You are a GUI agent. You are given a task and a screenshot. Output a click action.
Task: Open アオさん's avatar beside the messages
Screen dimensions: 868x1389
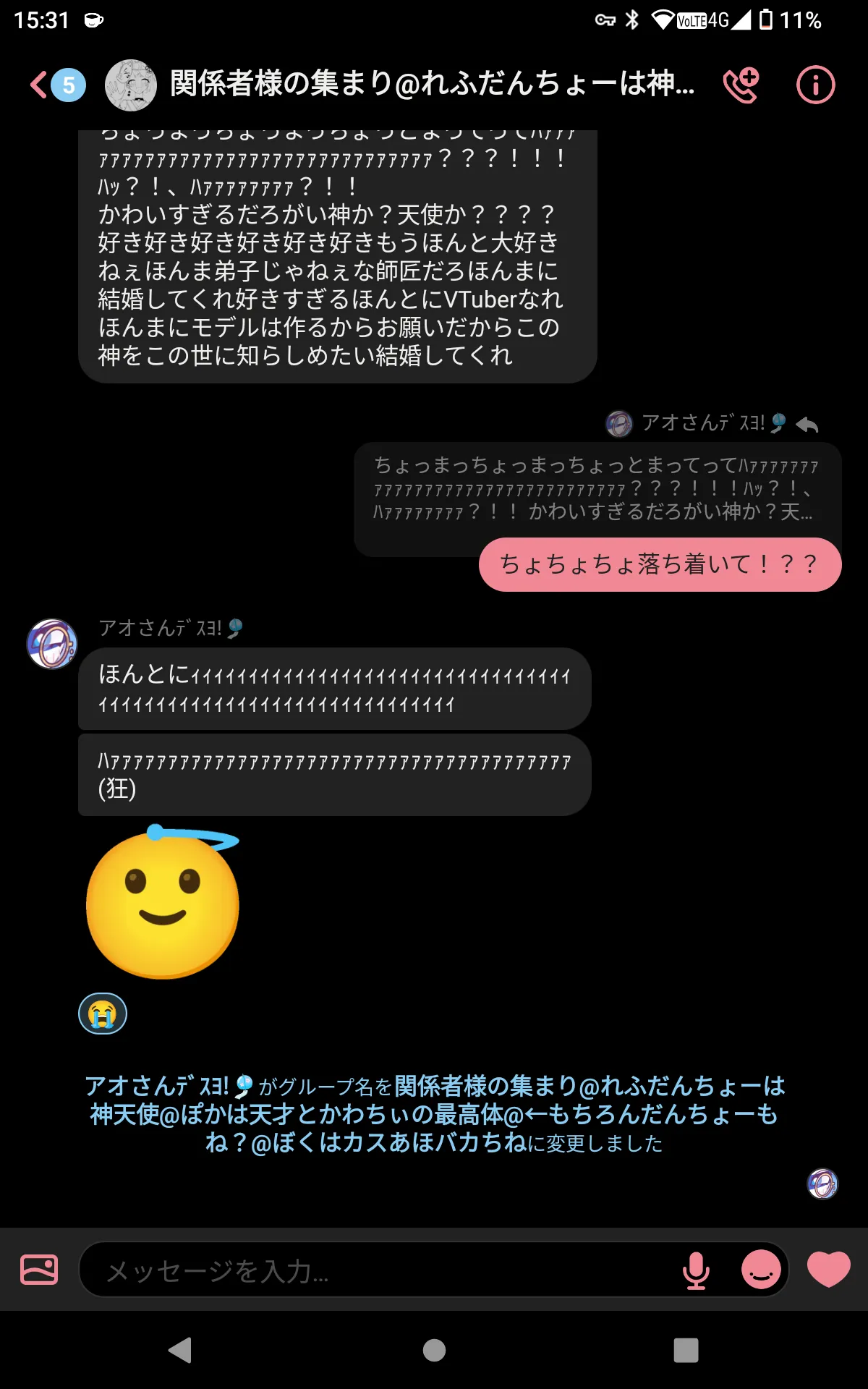pos(52,644)
